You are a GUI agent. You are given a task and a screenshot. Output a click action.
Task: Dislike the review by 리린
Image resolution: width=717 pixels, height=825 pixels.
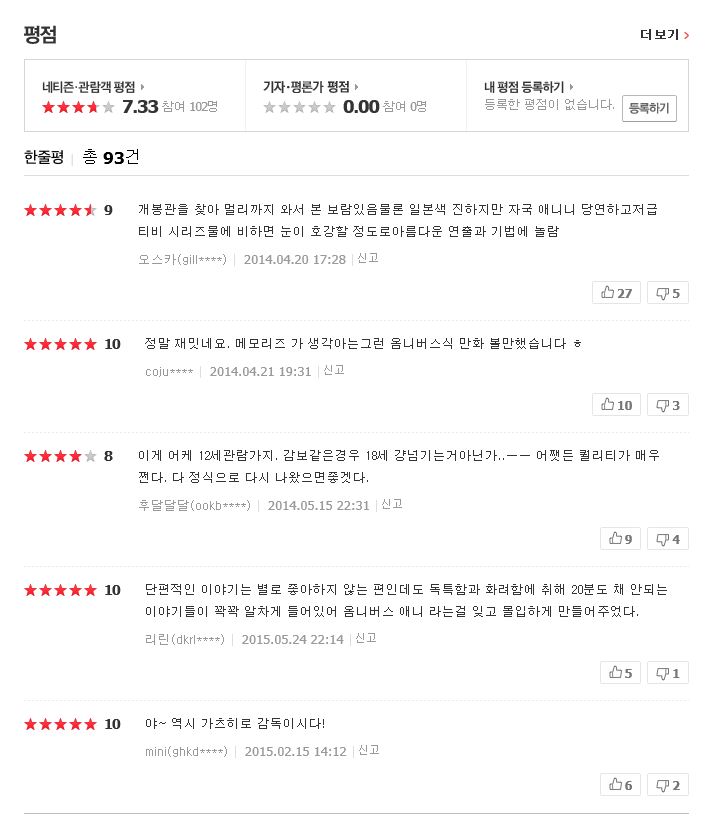667,673
